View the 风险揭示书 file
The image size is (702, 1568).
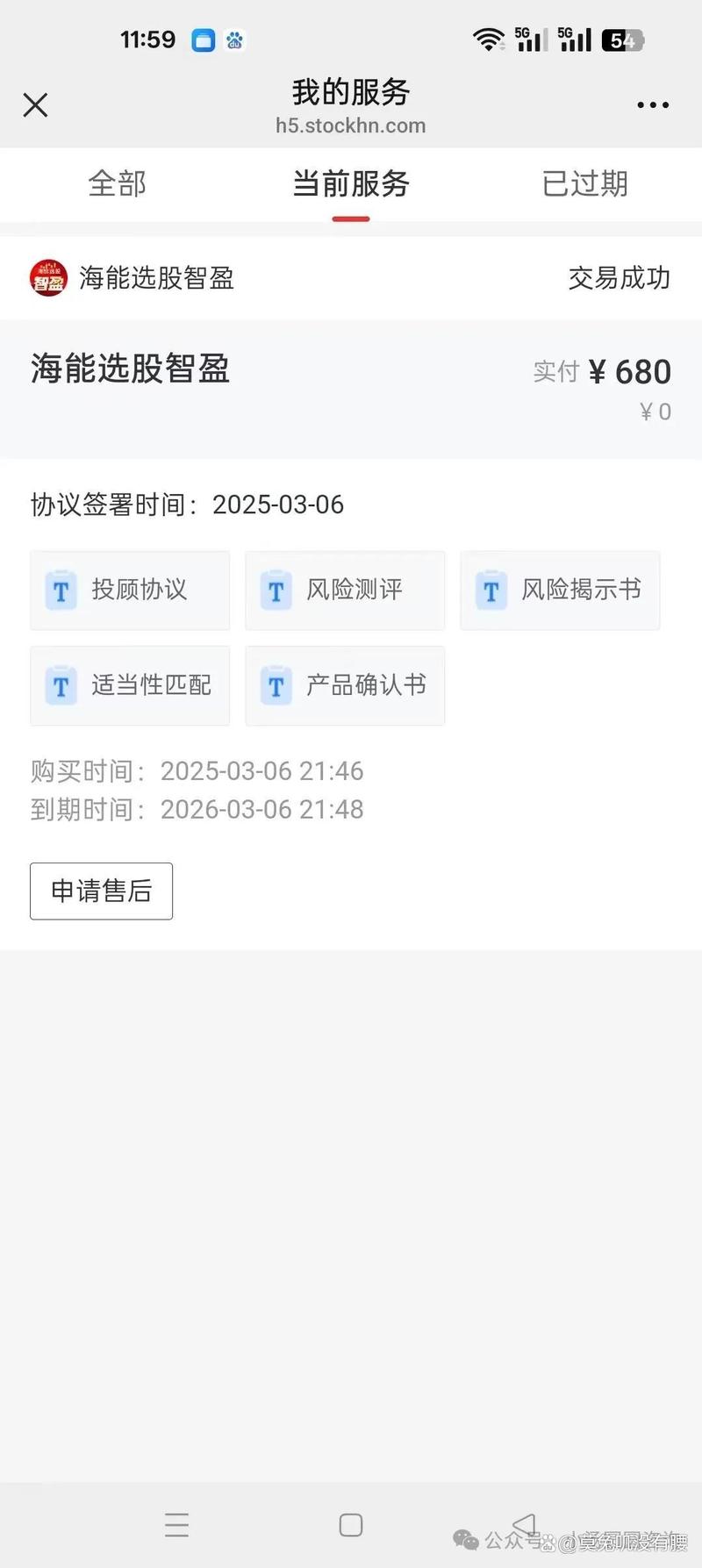point(560,591)
